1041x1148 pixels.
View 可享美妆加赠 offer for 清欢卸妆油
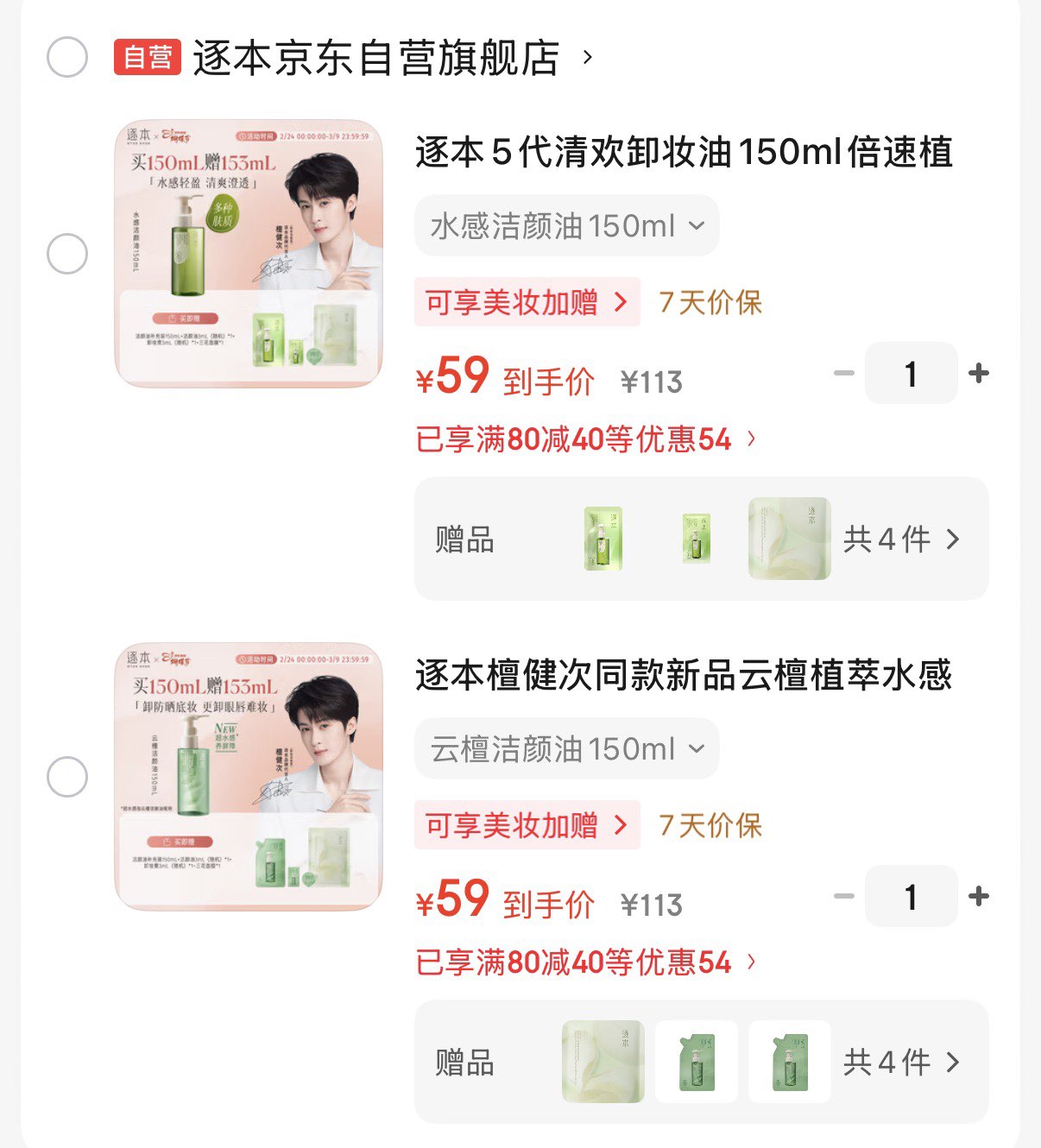527,302
